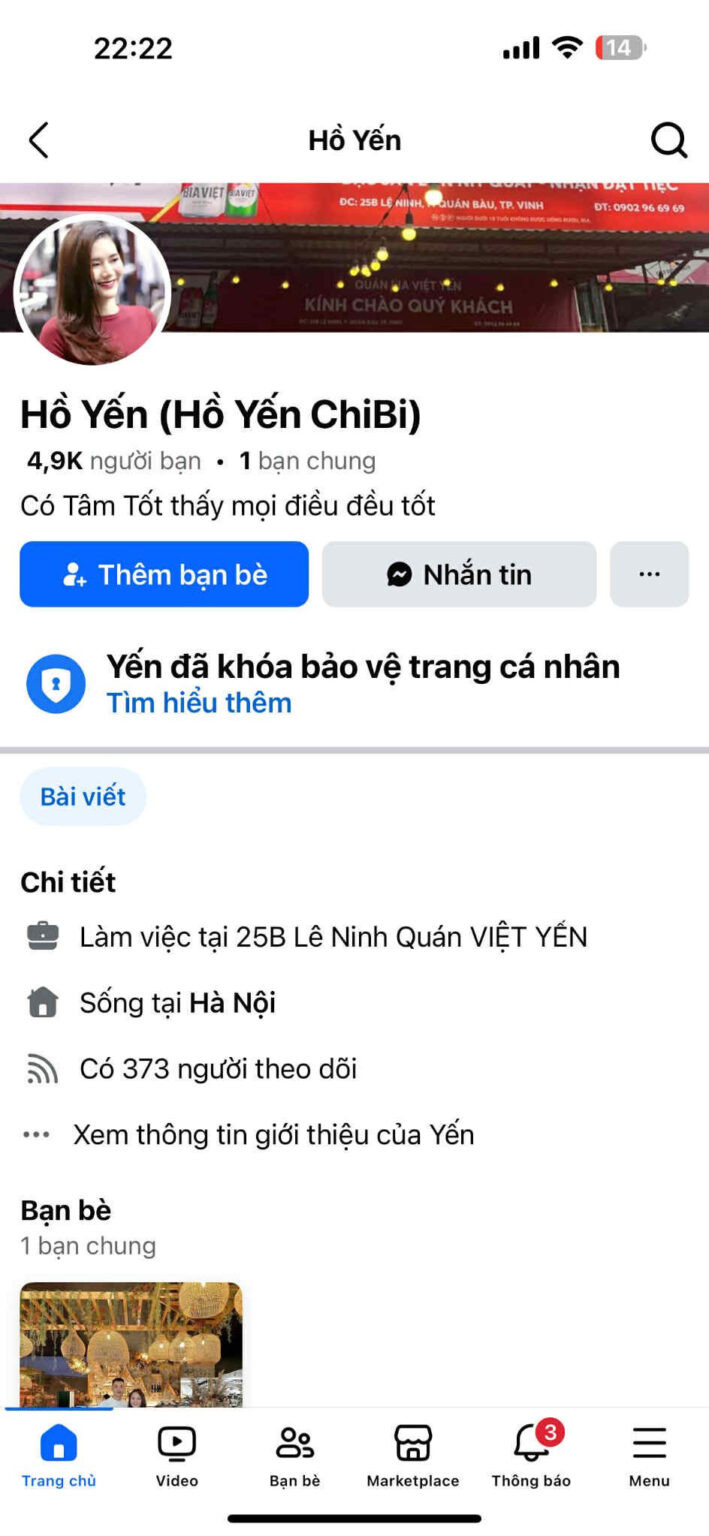This screenshot has height=1536, width=709.
Task: Open the 1 bạn chung mutual friends
Action: click(x=307, y=461)
